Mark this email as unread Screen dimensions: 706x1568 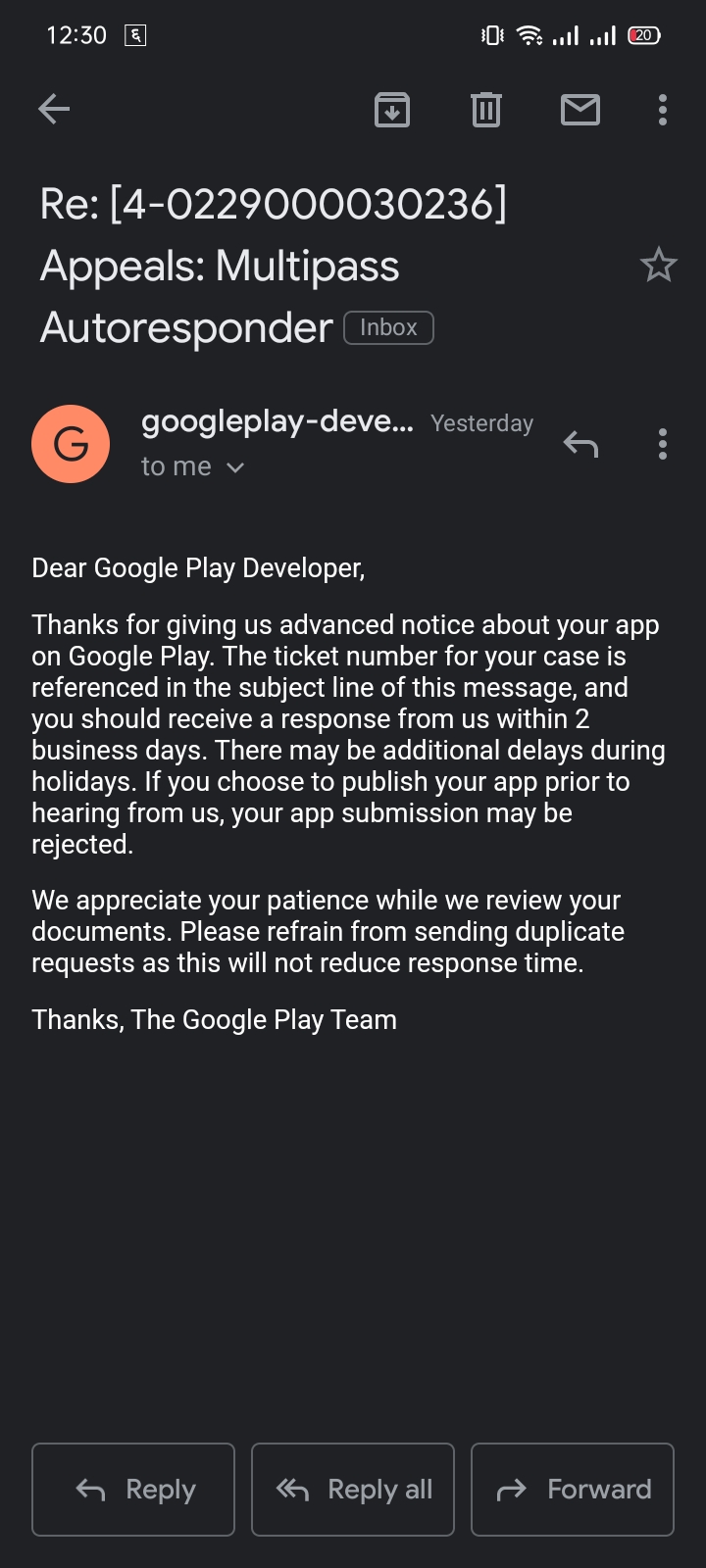(x=580, y=110)
